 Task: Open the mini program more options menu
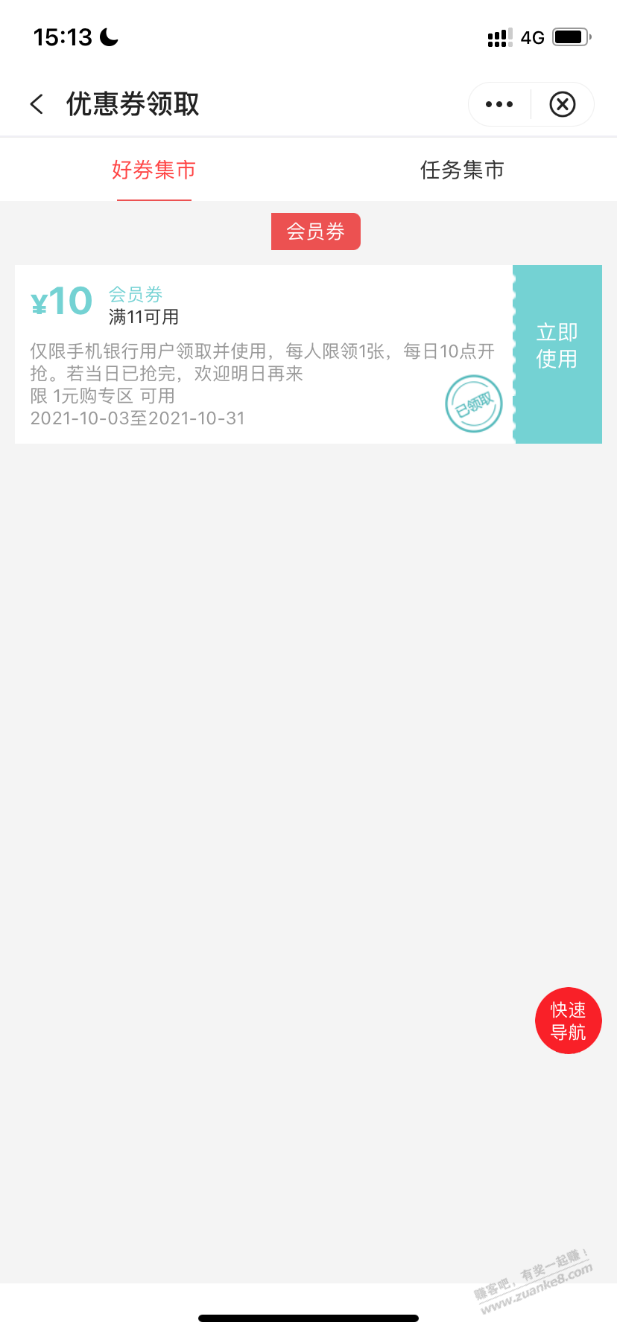(x=499, y=104)
